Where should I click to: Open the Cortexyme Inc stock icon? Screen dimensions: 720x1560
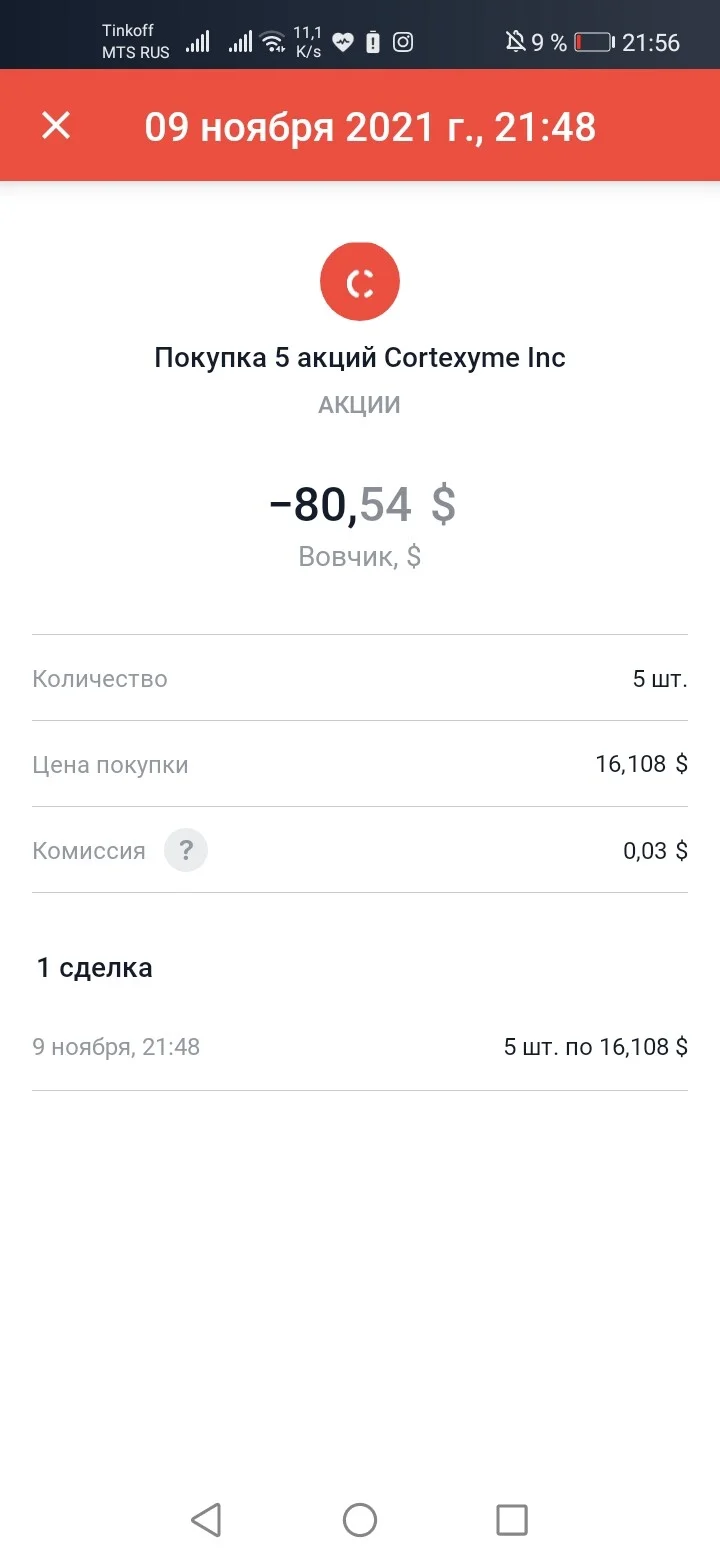point(360,282)
